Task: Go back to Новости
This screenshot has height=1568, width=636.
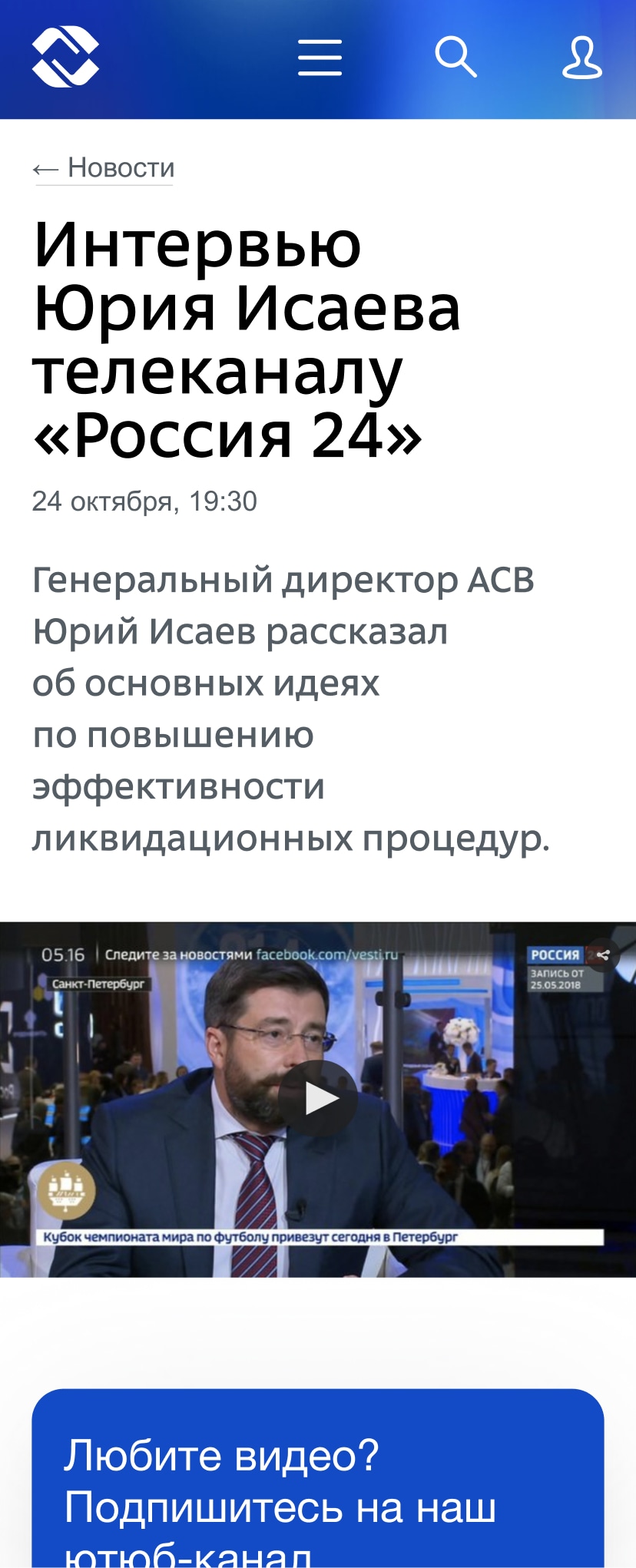Action: coord(104,168)
